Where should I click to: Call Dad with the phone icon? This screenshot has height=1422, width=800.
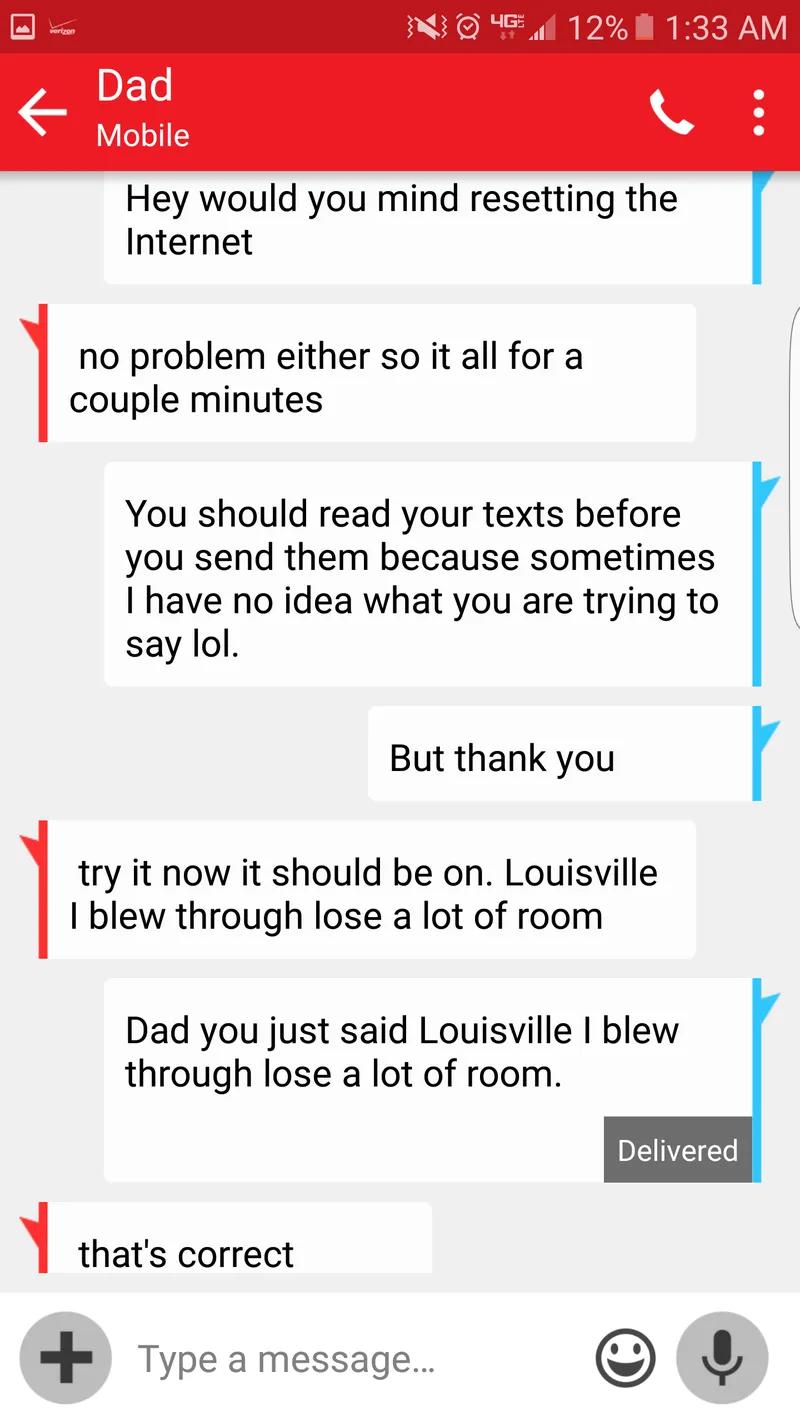click(671, 112)
